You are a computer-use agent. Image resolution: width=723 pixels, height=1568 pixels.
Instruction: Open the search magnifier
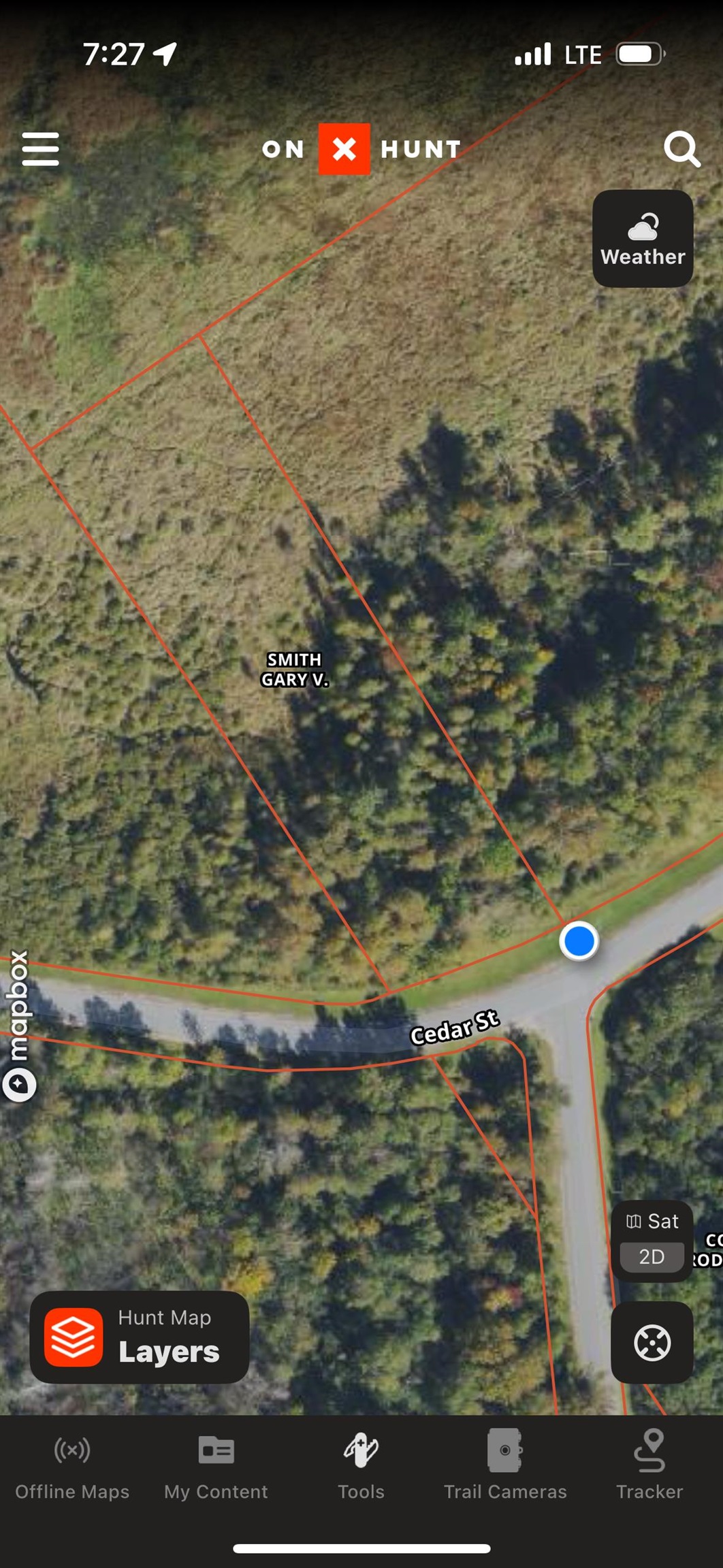click(681, 149)
